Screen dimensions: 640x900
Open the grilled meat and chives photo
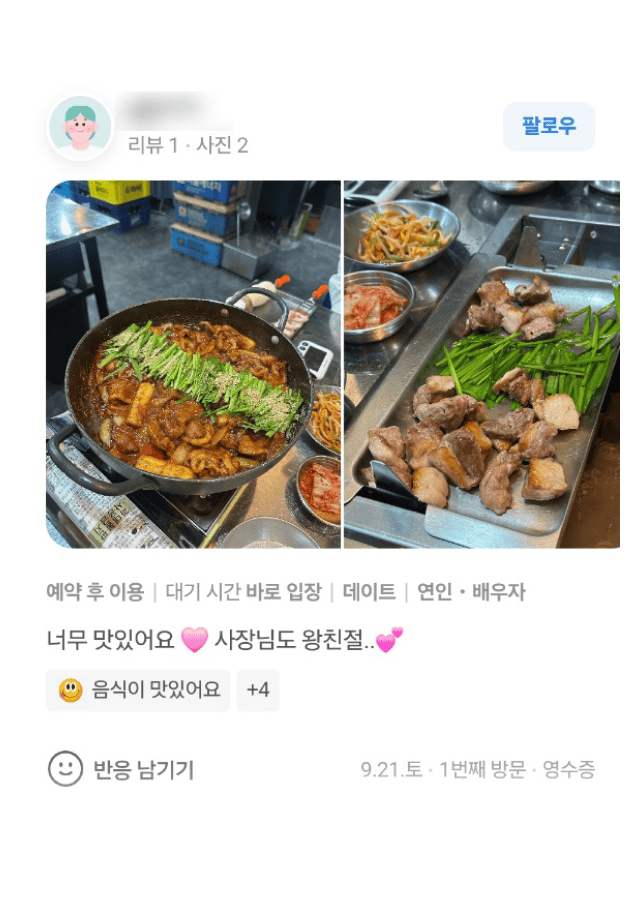click(481, 364)
